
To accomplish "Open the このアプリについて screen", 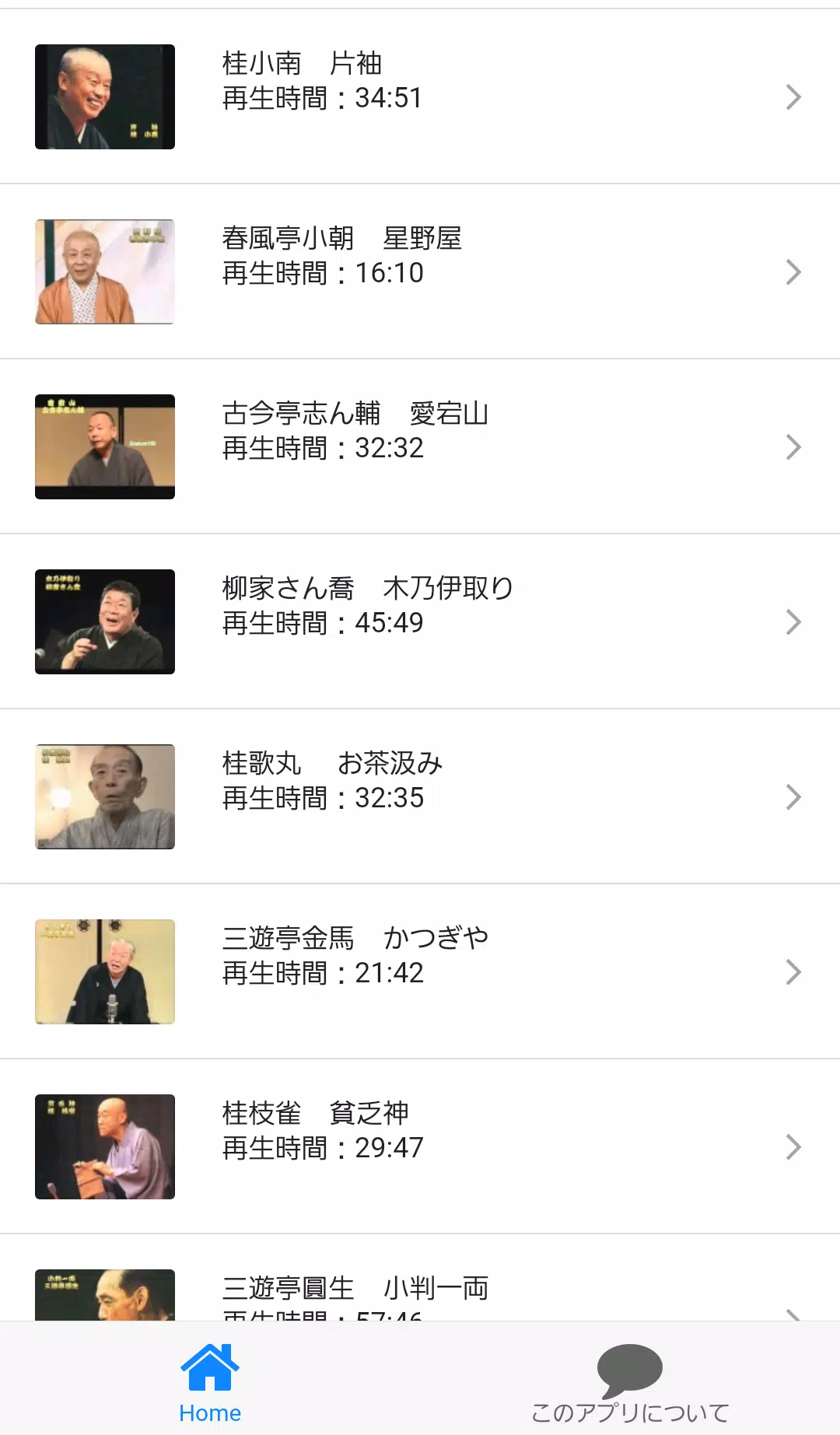I will (x=630, y=1384).
